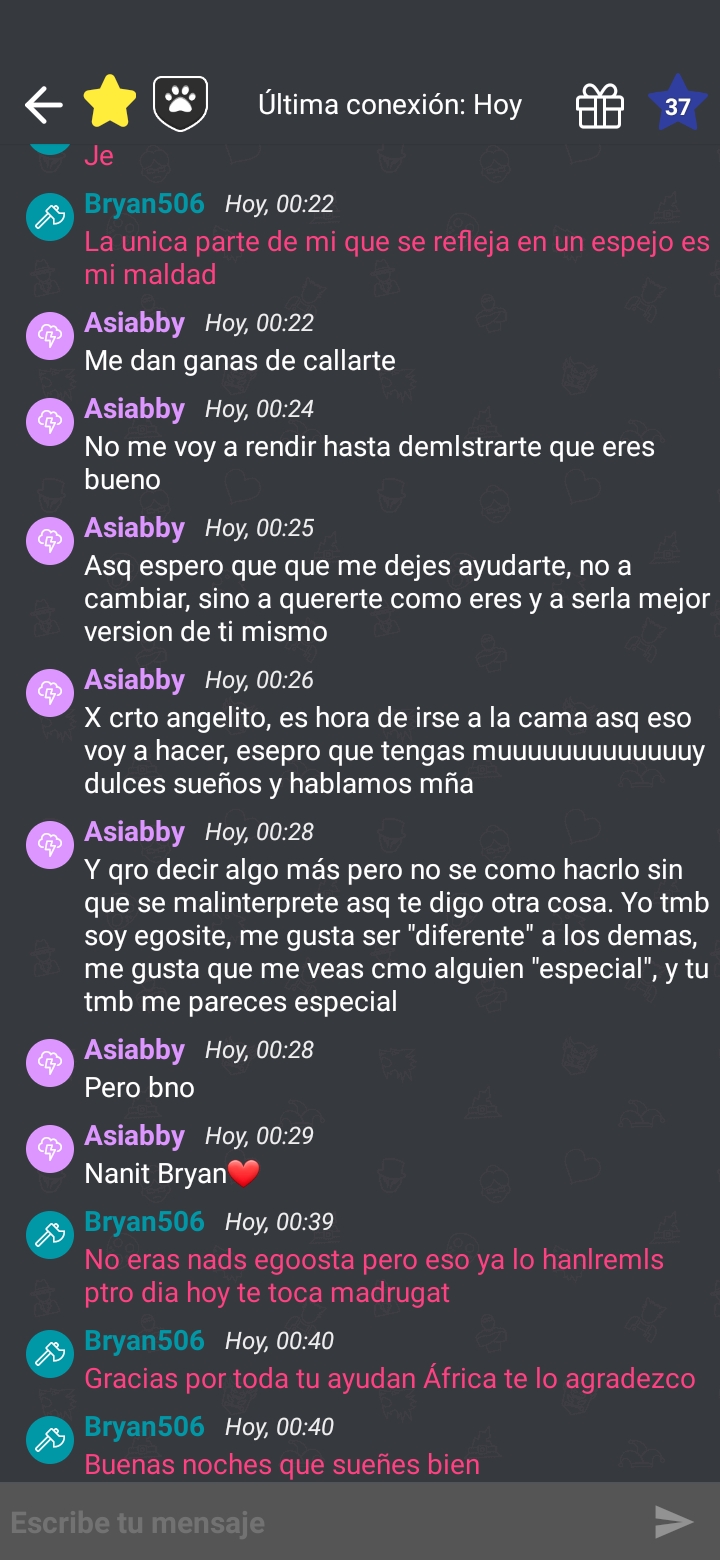Tap the blue star showing 37
This screenshot has height=1560, width=720.
click(679, 103)
